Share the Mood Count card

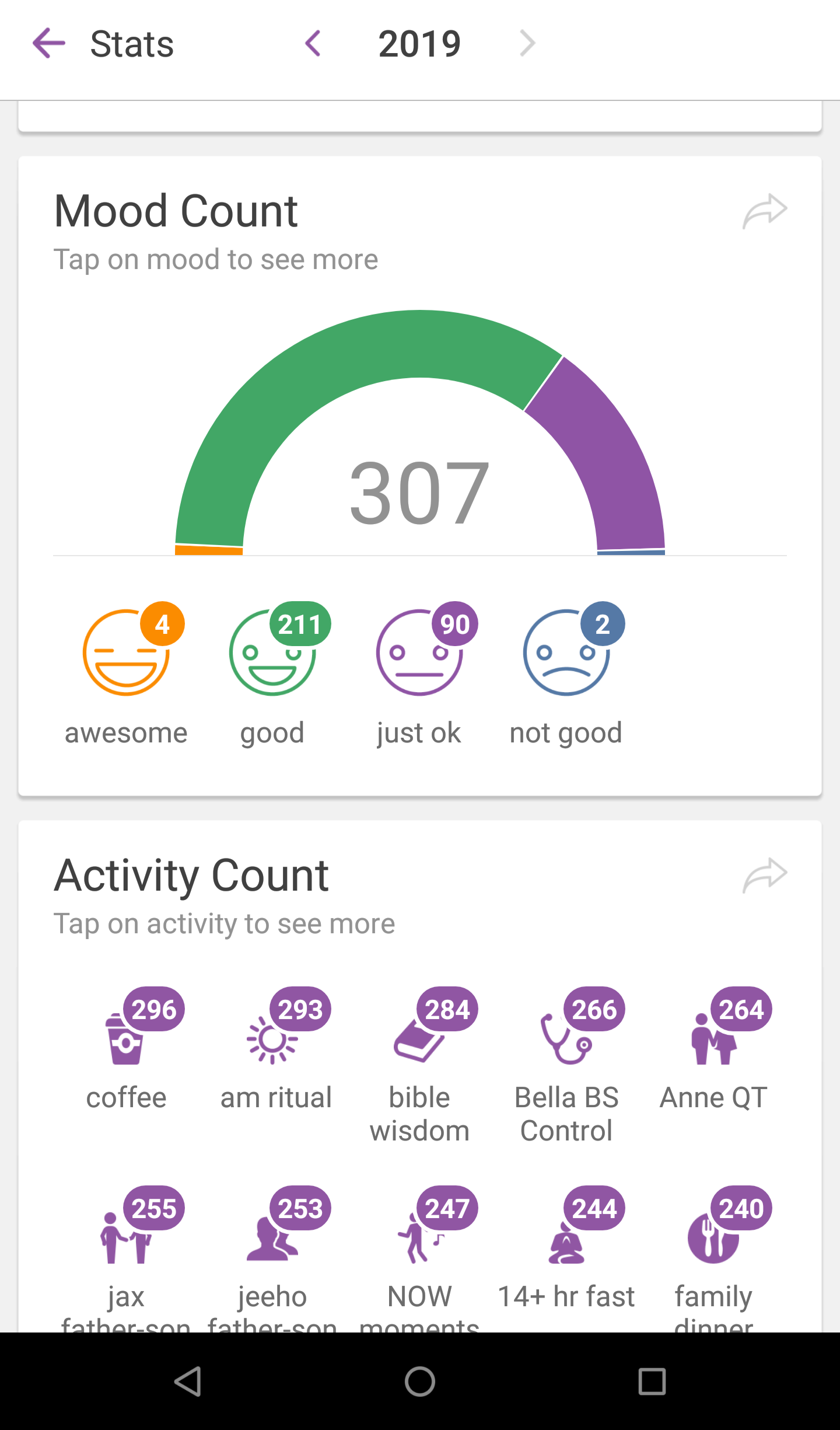coord(765,211)
